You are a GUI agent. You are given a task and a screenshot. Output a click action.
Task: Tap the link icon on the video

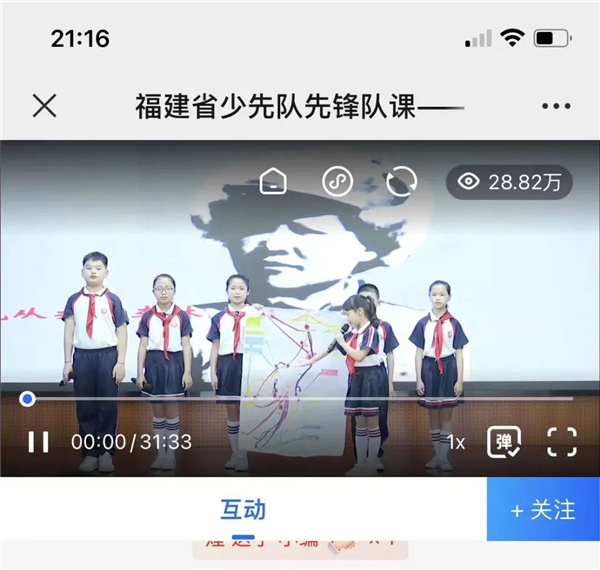(x=337, y=181)
